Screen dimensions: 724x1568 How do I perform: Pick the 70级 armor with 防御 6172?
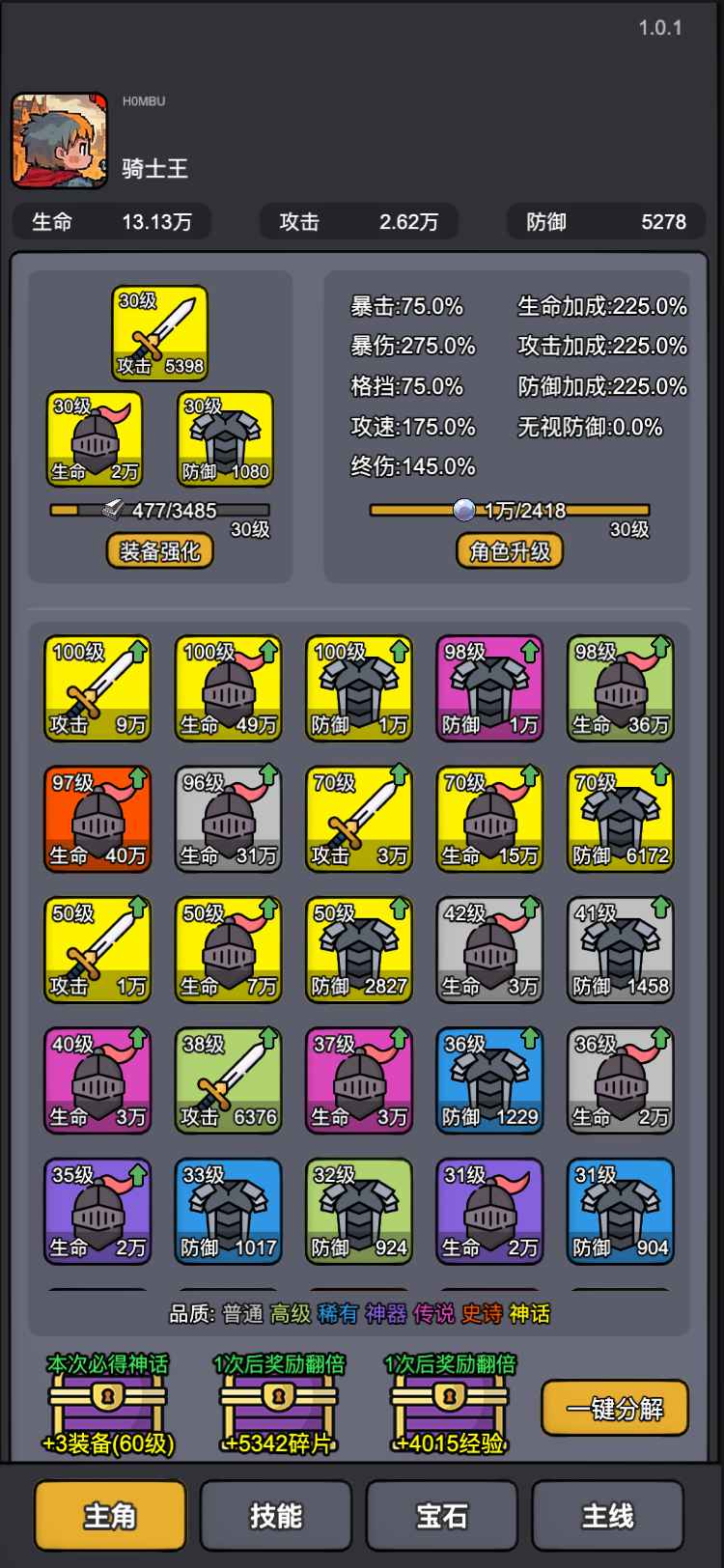coord(620,819)
